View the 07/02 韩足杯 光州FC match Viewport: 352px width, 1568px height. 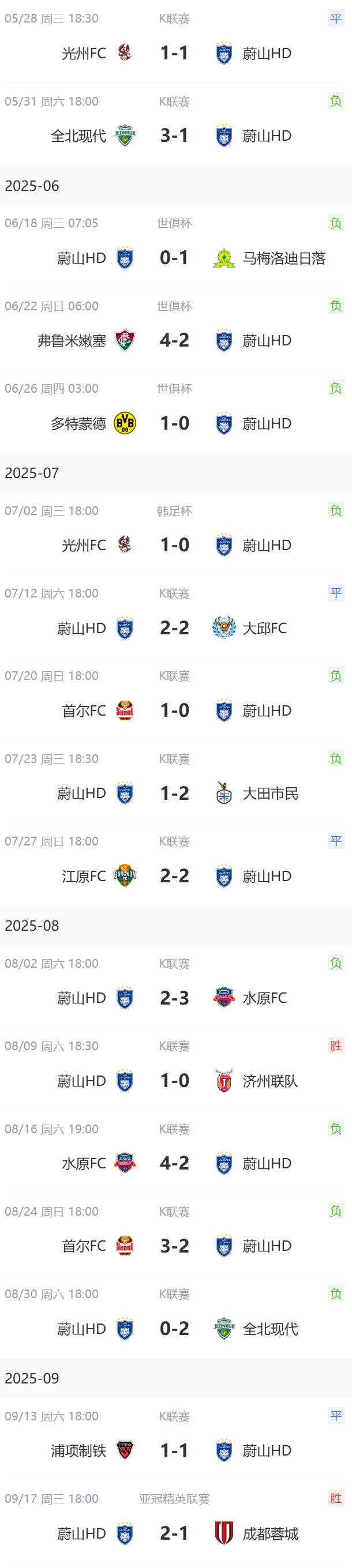pos(175,544)
